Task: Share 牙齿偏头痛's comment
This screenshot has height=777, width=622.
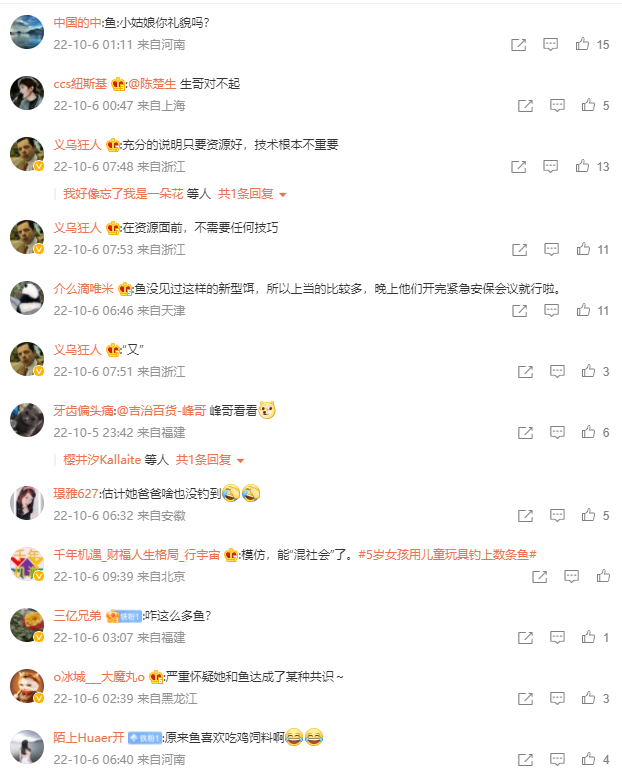Action: (x=525, y=432)
